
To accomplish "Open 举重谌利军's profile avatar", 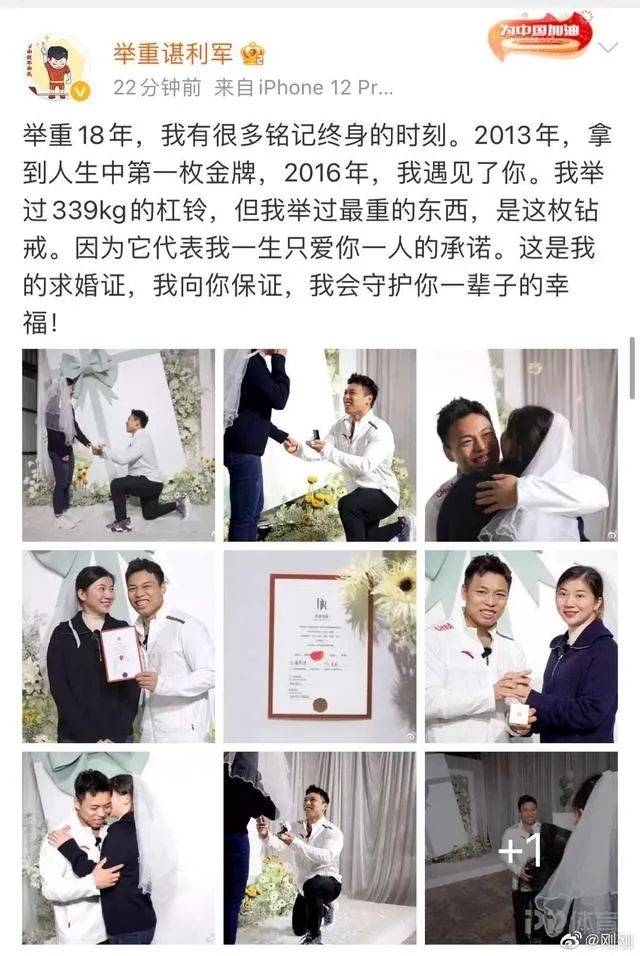I will [x=59, y=69].
